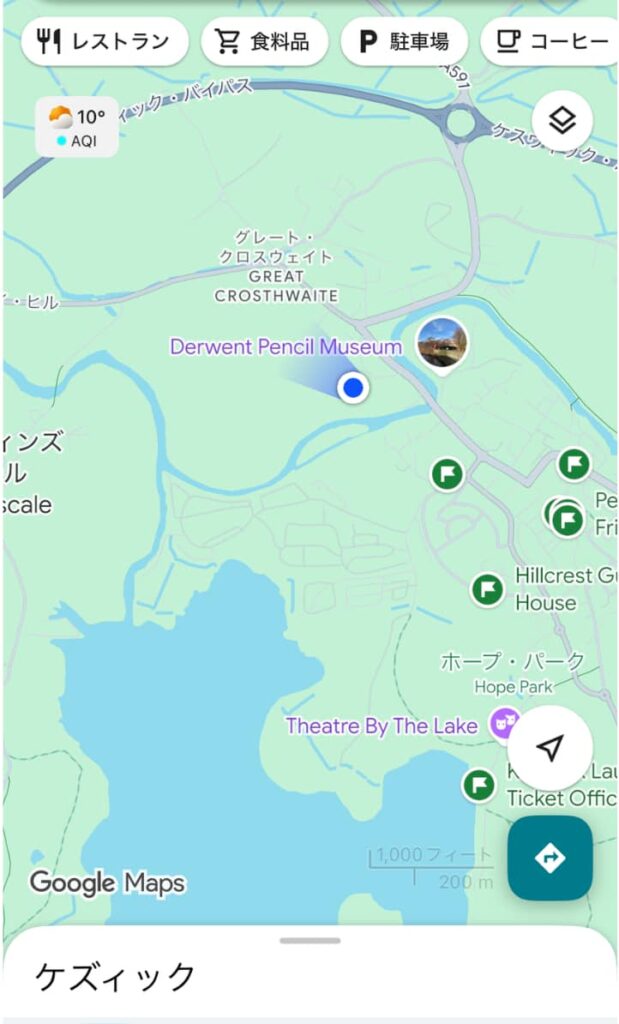This screenshot has height=1024, width=619.
Task: Select the レストラン filter chip
Action: pos(104,42)
